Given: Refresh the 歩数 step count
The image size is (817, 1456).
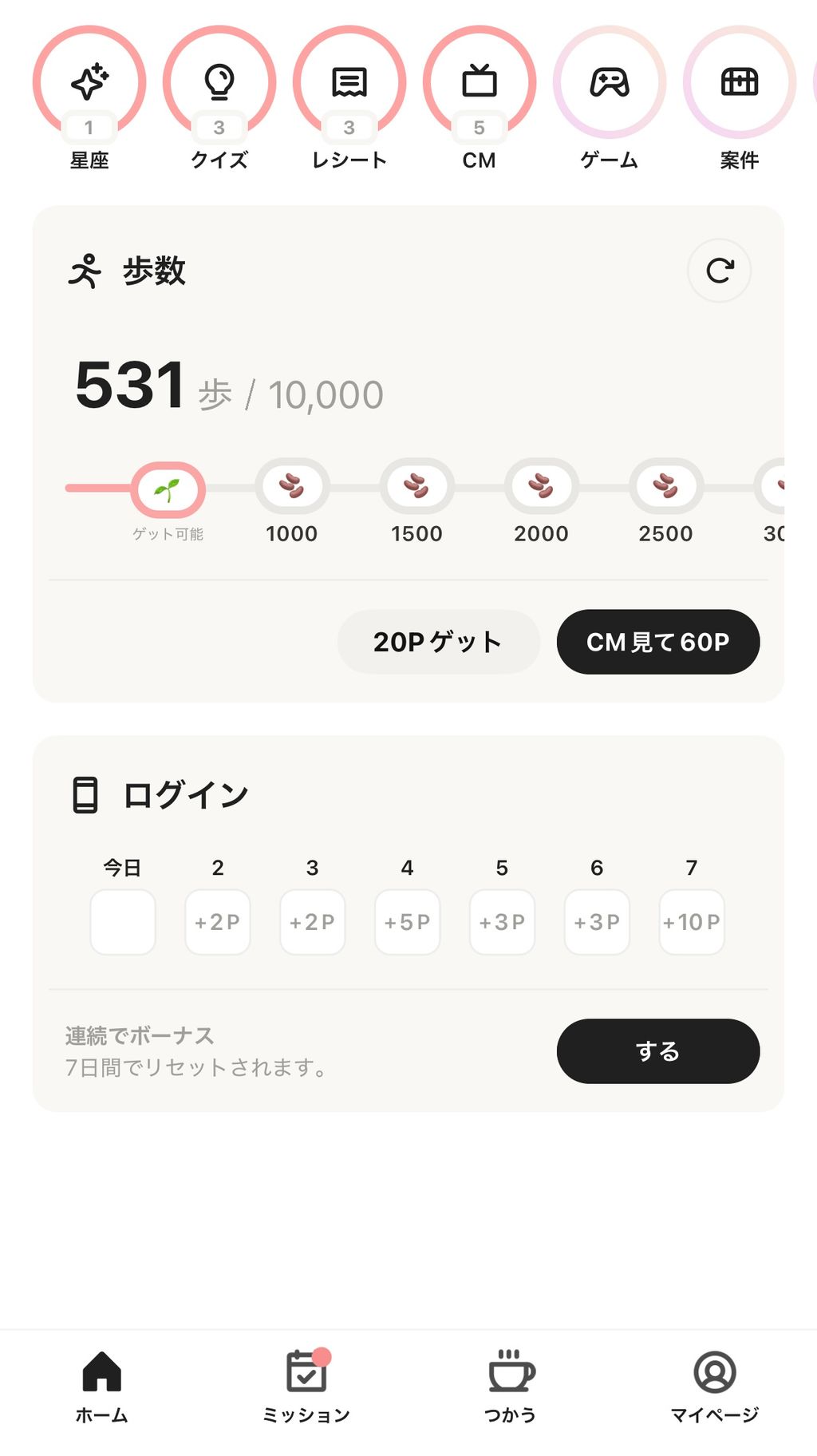Looking at the screenshot, I should [x=719, y=271].
